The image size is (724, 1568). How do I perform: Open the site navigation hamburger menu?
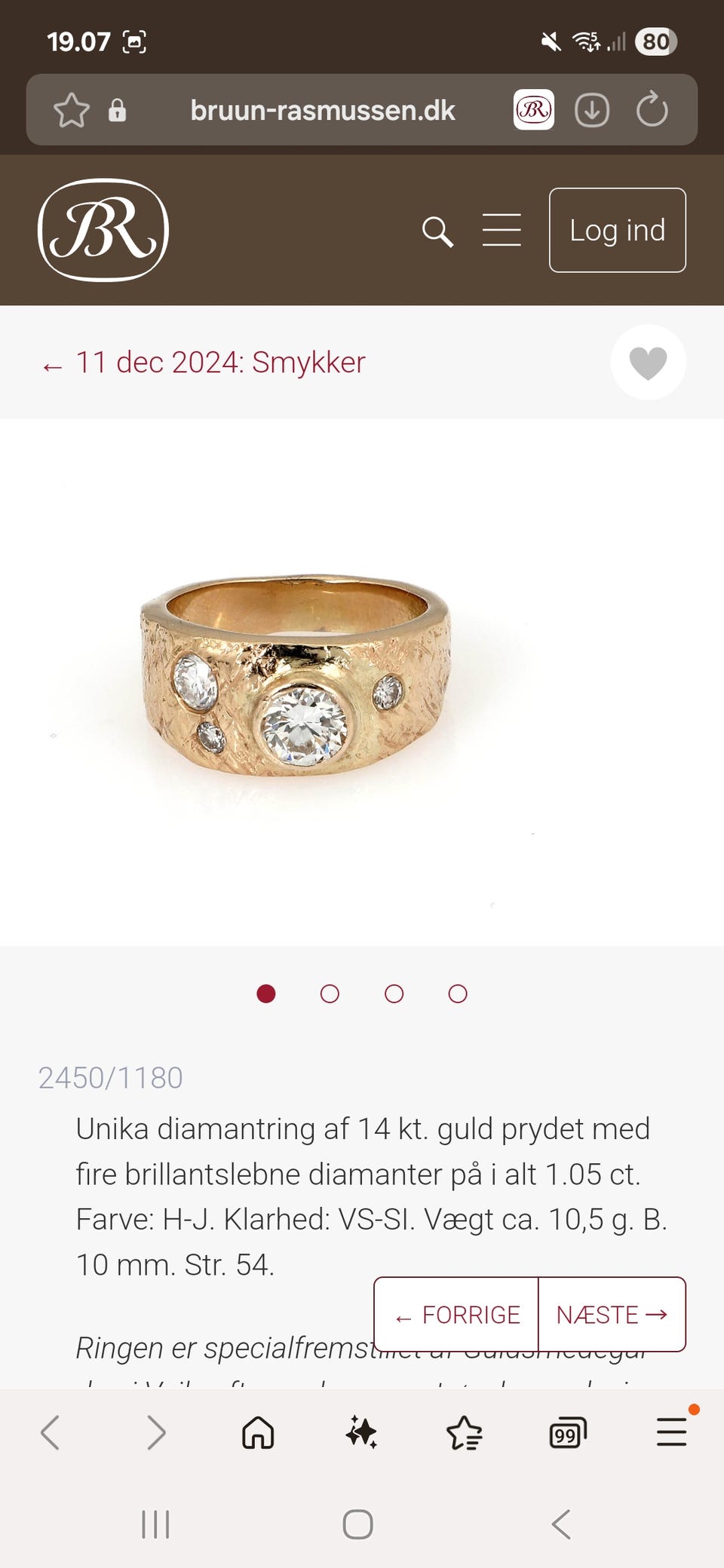(x=502, y=231)
